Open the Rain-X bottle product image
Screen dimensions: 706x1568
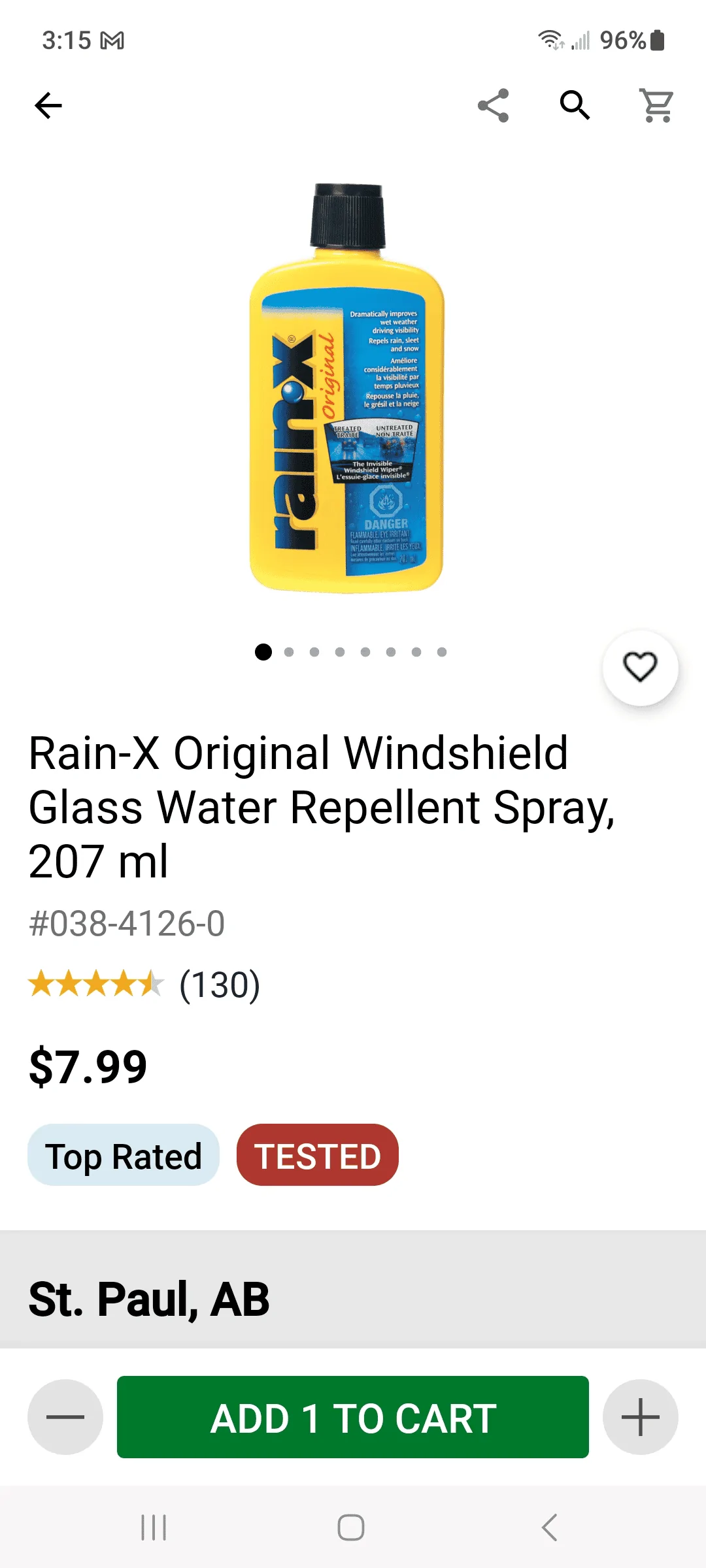tap(346, 388)
